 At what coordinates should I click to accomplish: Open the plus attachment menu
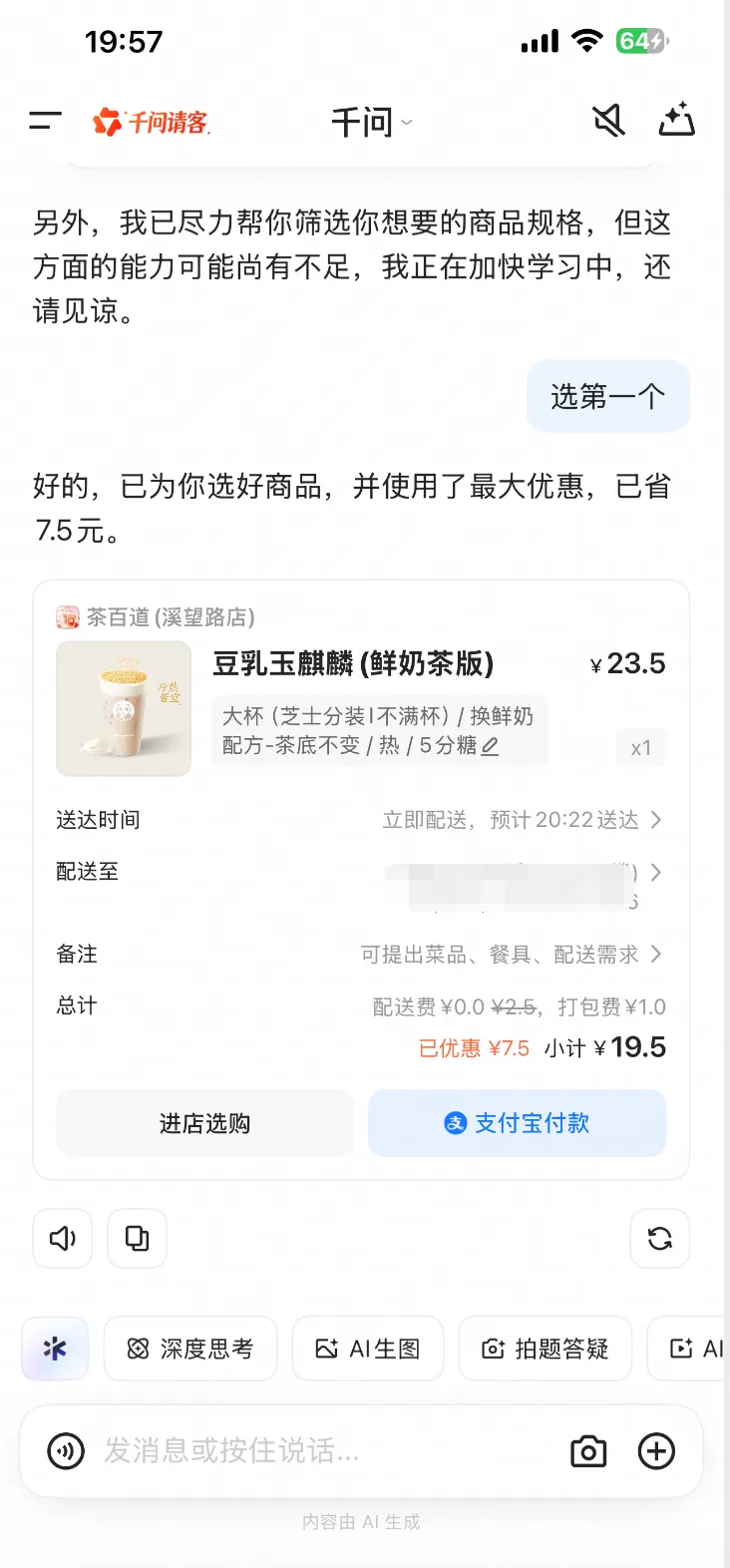tap(656, 1451)
